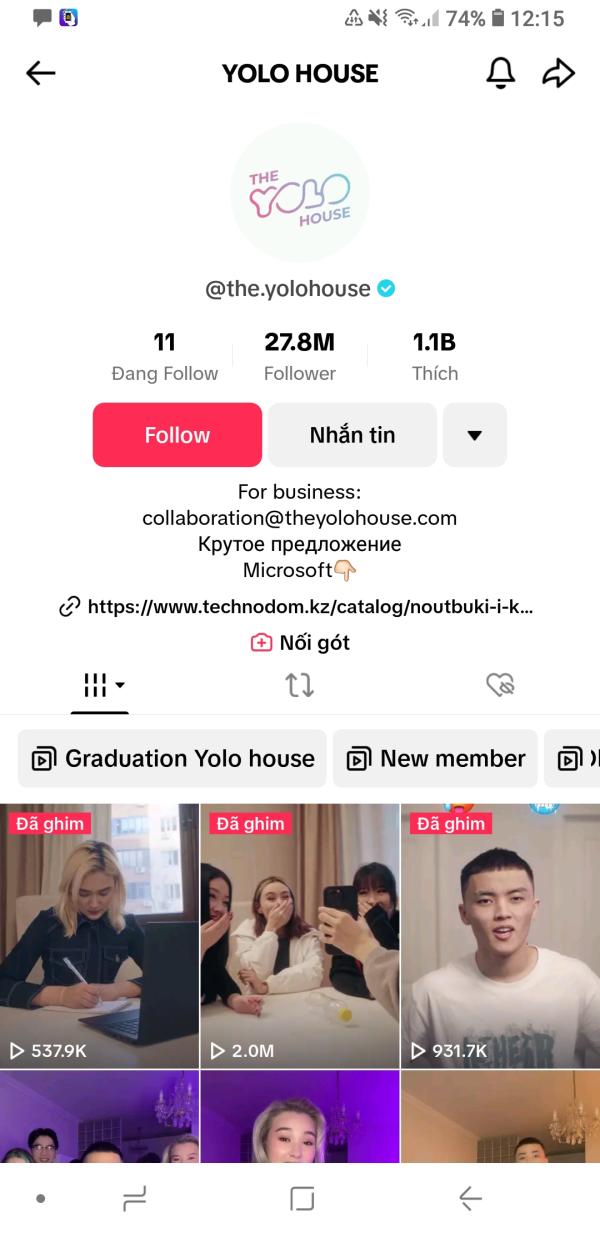Open the 11 Đang Follow list
This screenshot has height=1233, width=600.
164,357
